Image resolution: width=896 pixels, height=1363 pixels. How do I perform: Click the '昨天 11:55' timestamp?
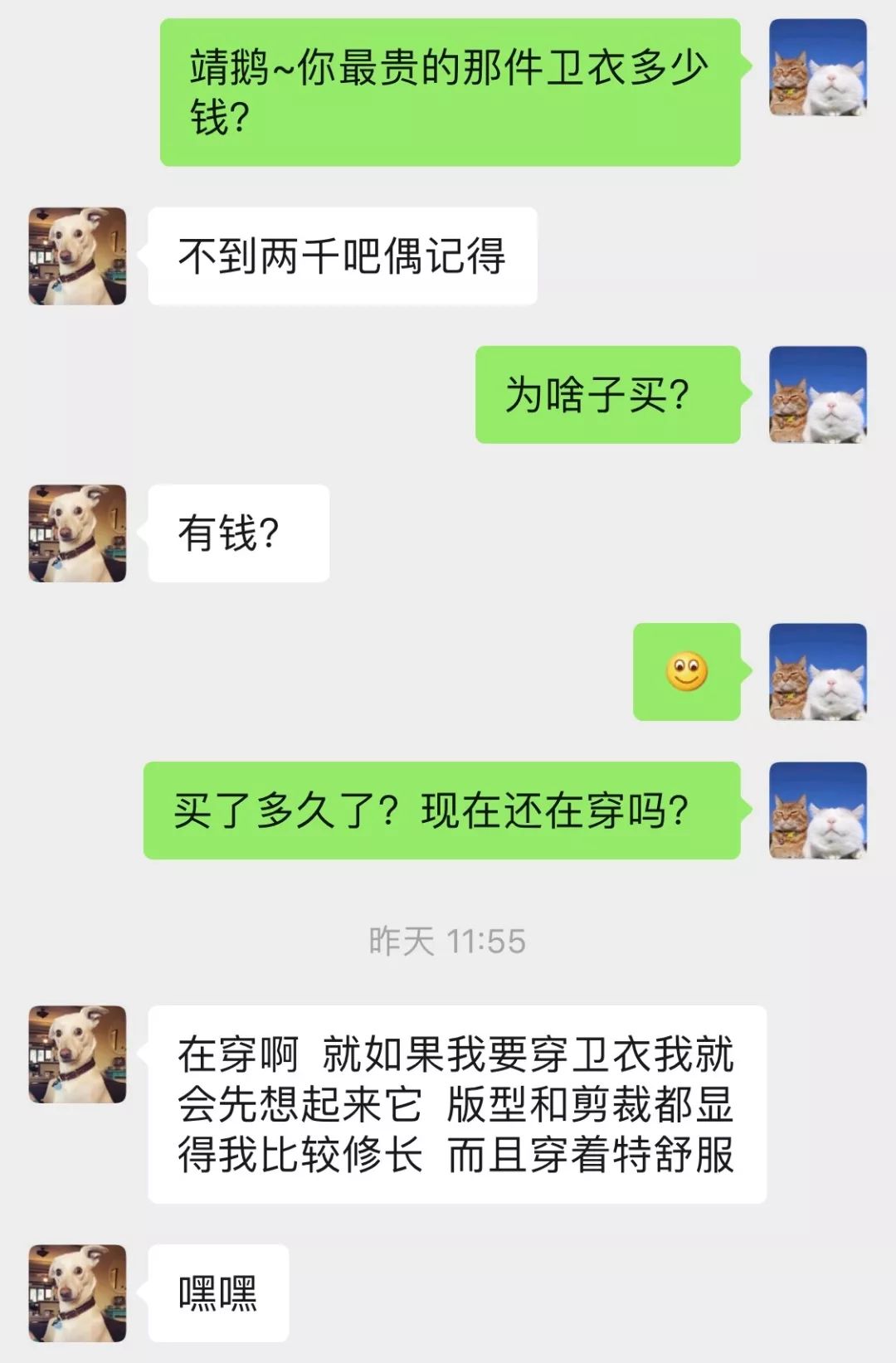tap(448, 937)
